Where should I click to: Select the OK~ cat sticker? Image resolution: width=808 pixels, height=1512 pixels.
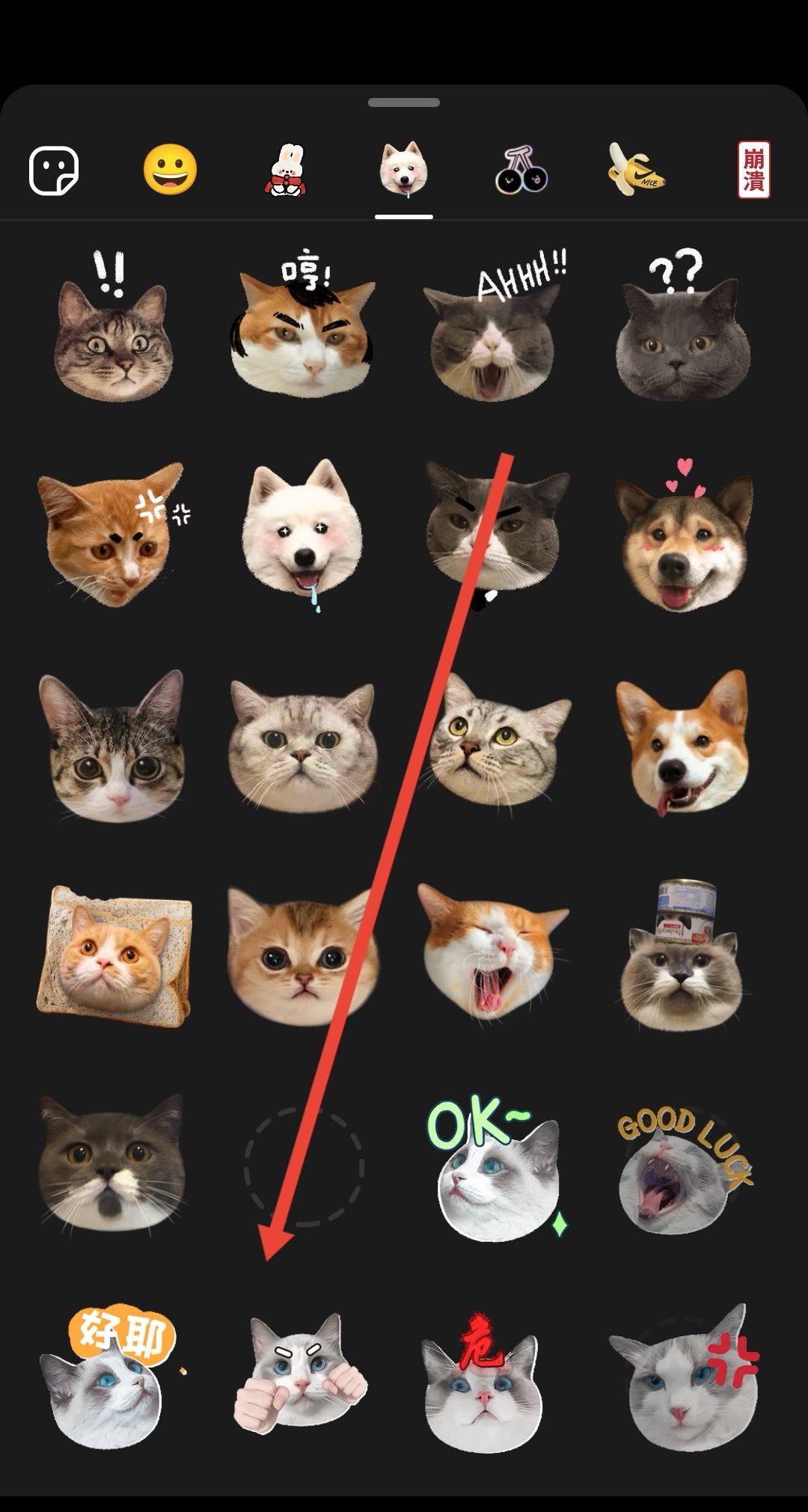[495, 1169]
